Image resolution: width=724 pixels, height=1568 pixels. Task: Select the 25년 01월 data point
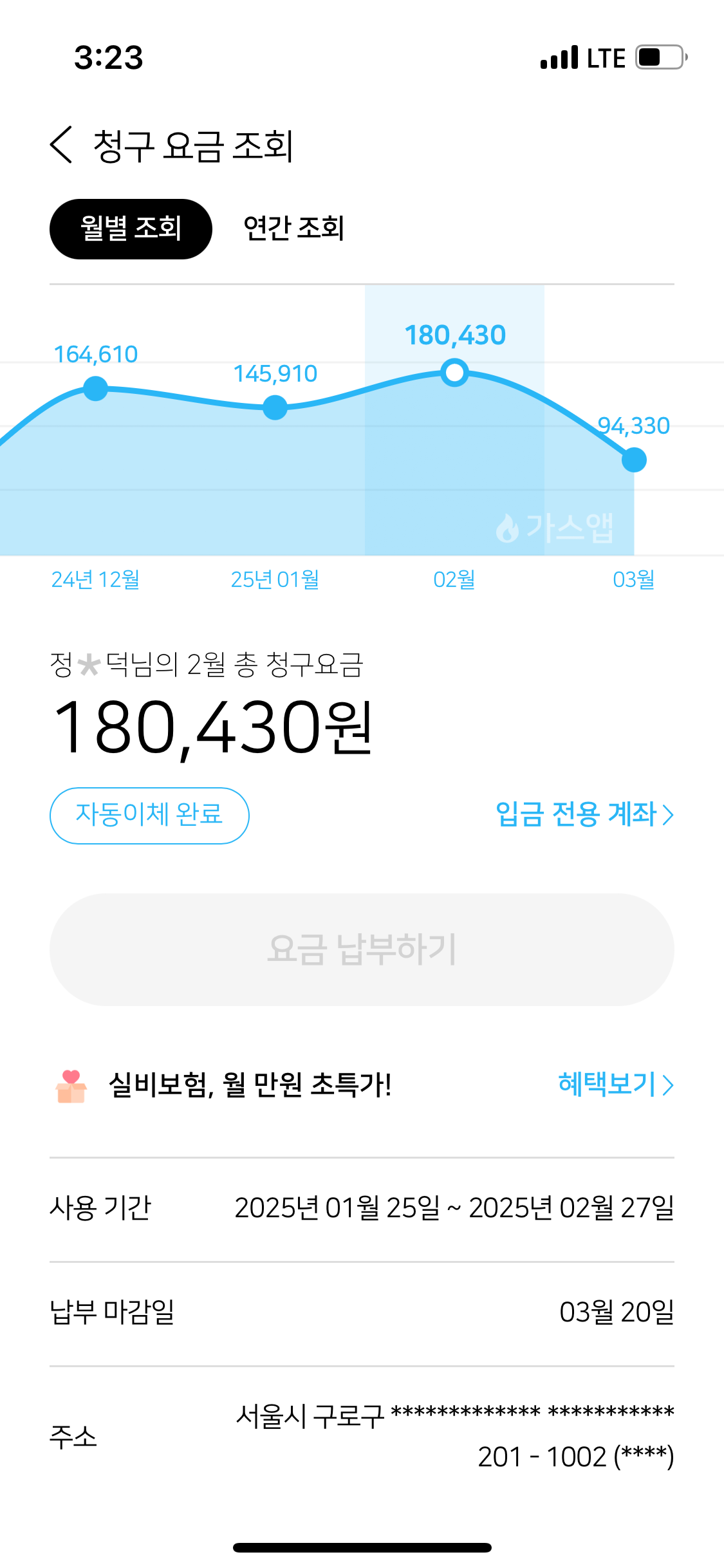tap(275, 407)
